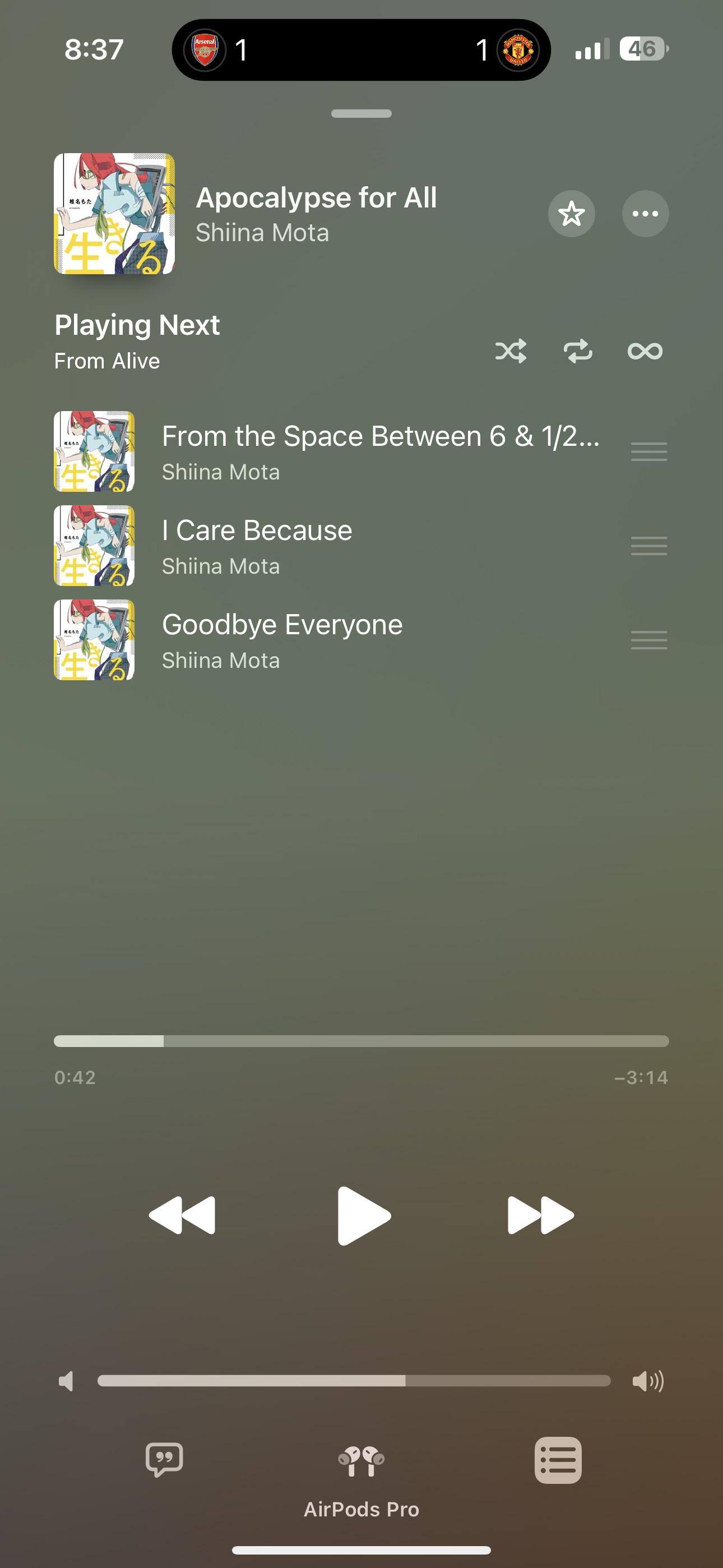Hide the Playing Next queue
Screen dimensions: 723x1568
click(558, 1460)
